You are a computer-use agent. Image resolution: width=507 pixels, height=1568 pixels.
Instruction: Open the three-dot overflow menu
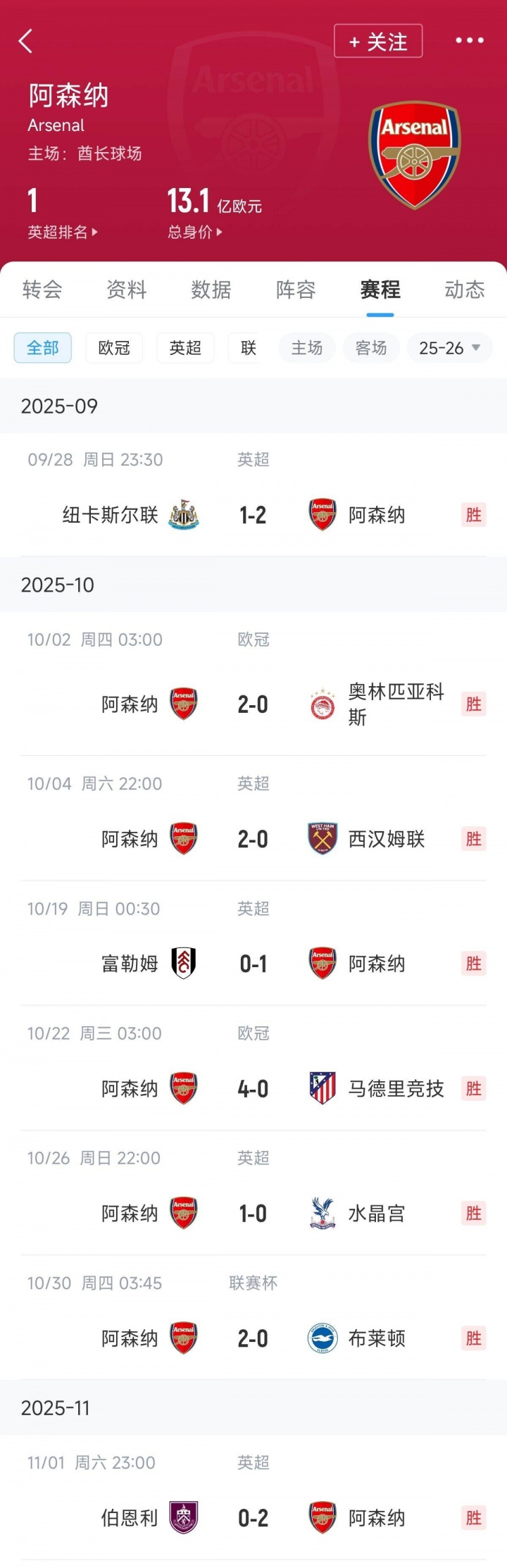tap(469, 41)
